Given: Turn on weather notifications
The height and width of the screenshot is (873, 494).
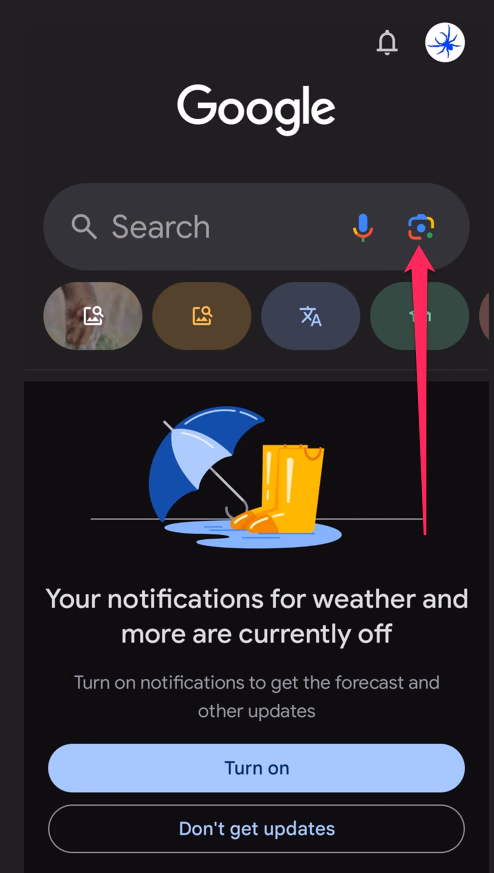Looking at the screenshot, I should coord(256,768).
